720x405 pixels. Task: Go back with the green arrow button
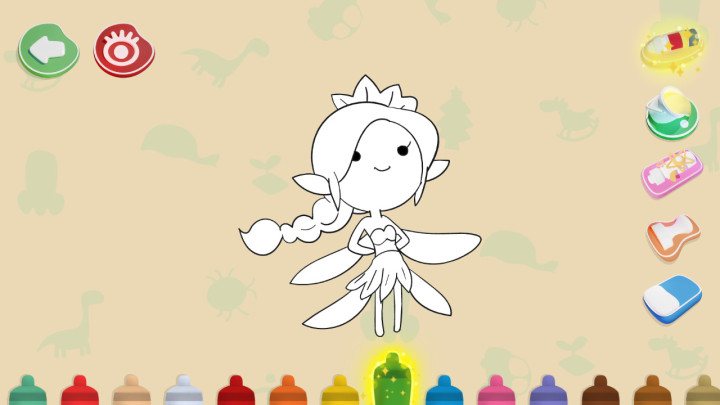(x=48, y=50)
